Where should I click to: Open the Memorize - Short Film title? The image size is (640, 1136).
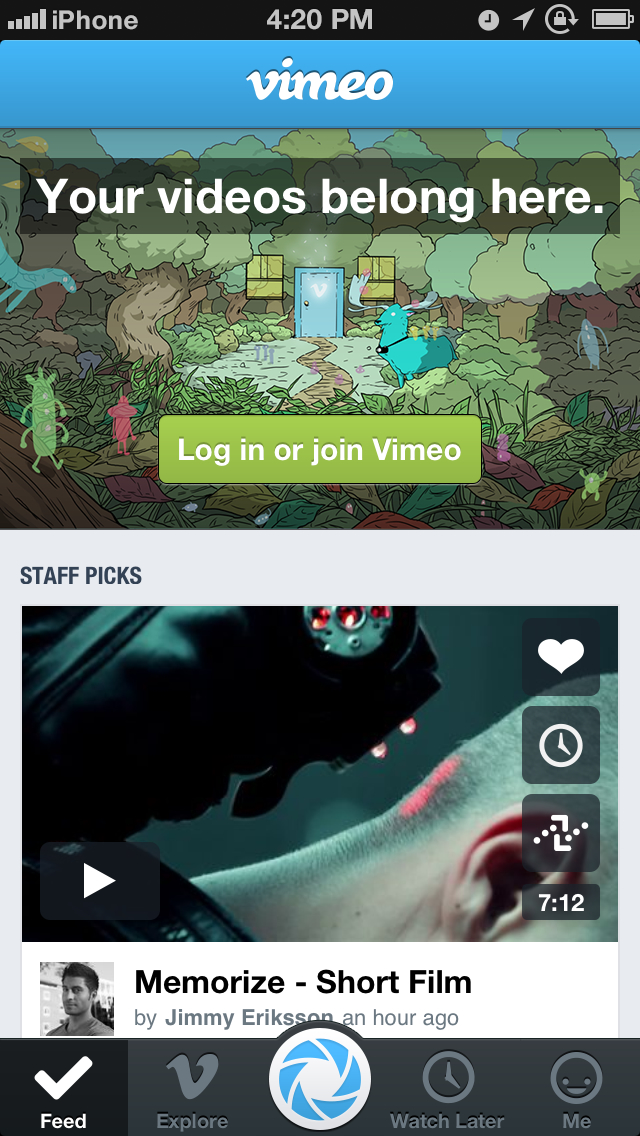pyautogui.click(x=303, y=981)
